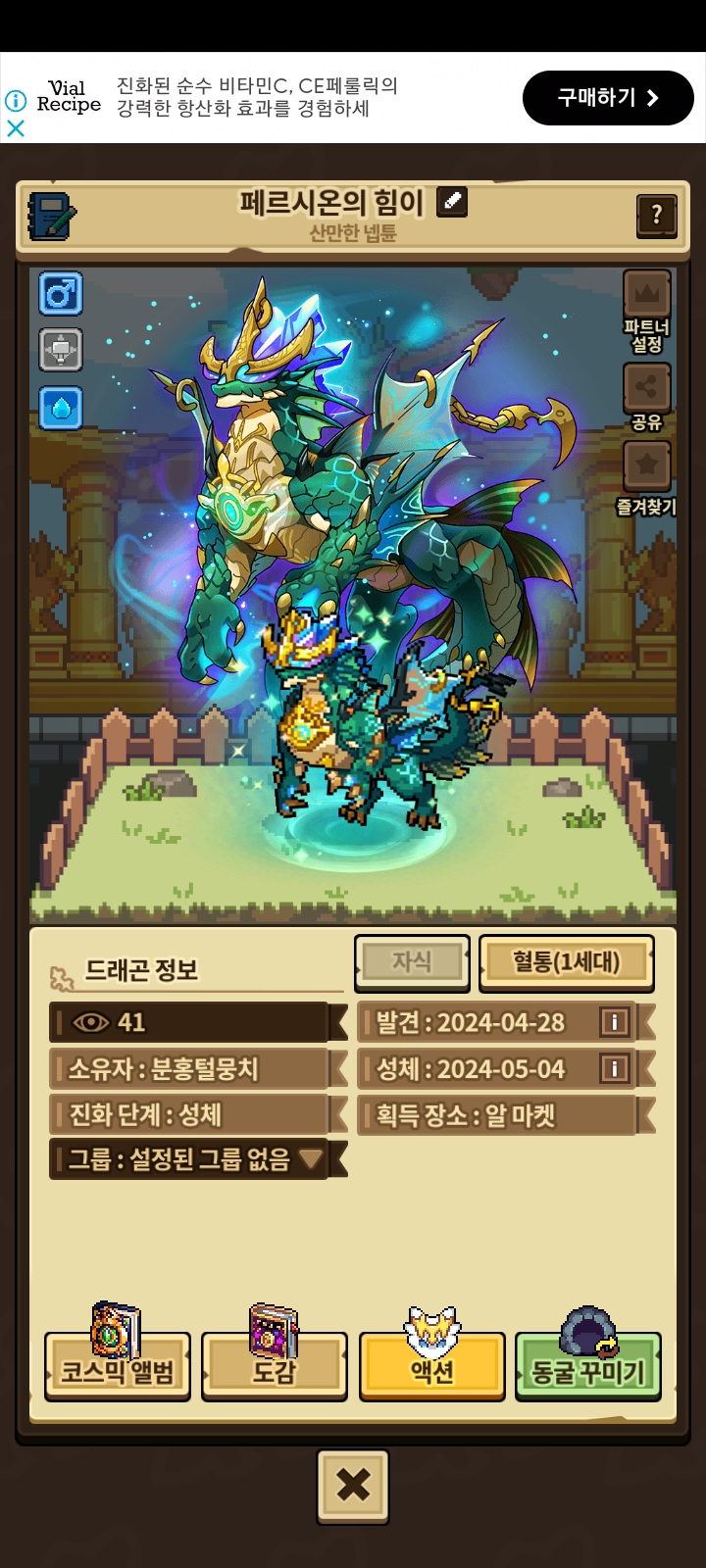Tap the 구매하기 ad button

(607, 98)
